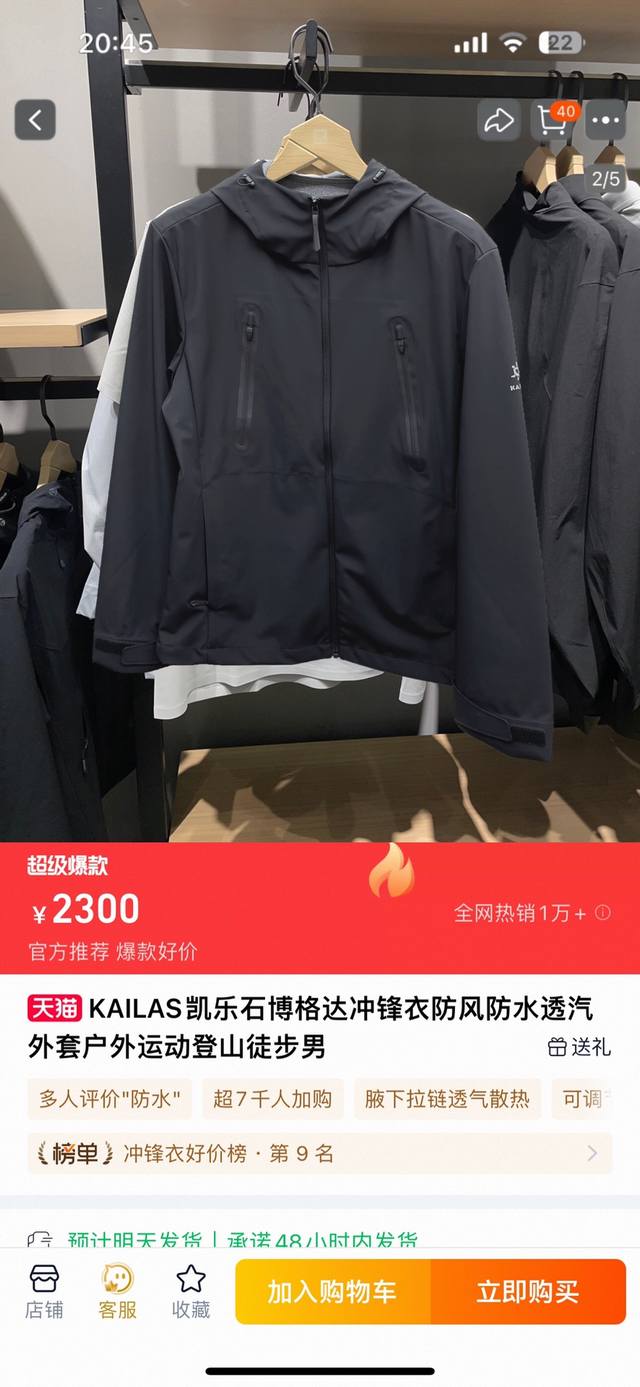Visit the 店铺 store page
This screenshot has height=1387, width=640.
[x=44, y=1291]
